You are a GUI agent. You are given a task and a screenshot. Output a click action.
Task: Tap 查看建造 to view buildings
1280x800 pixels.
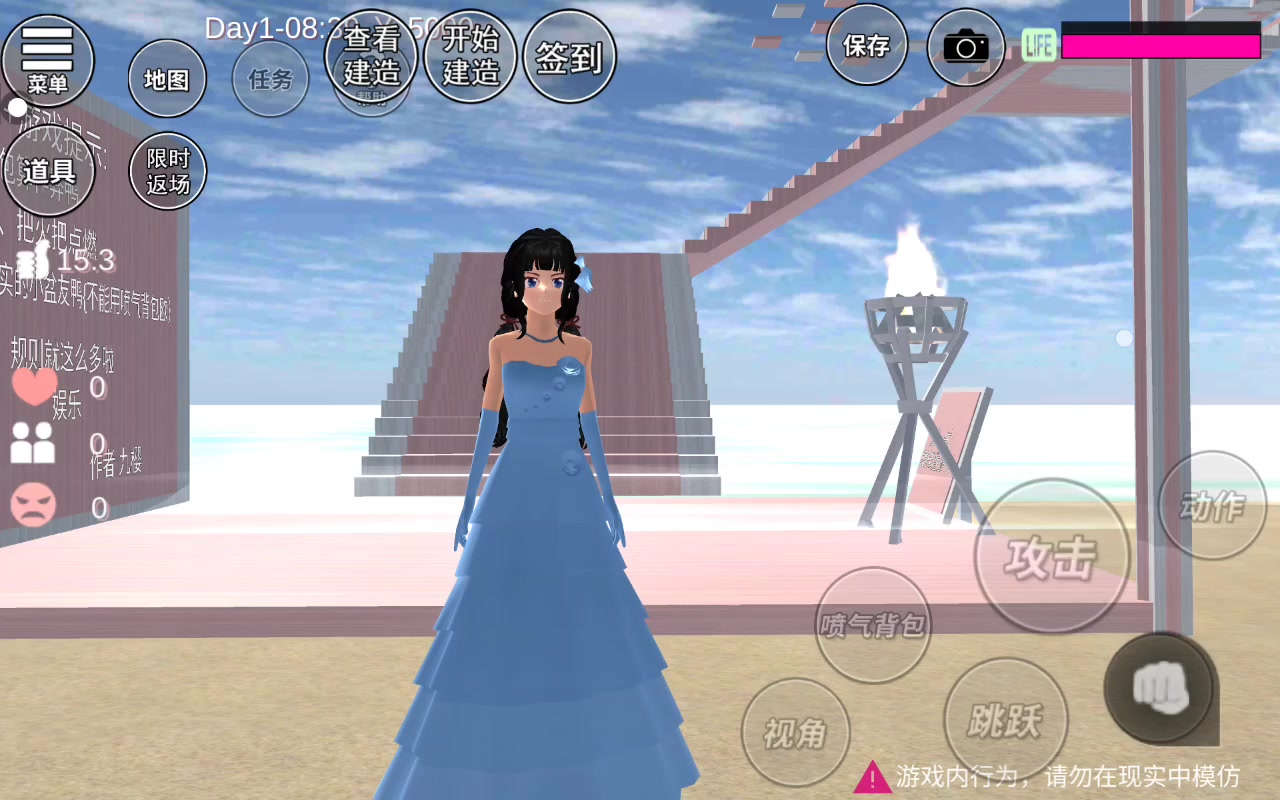click(371, 56)
